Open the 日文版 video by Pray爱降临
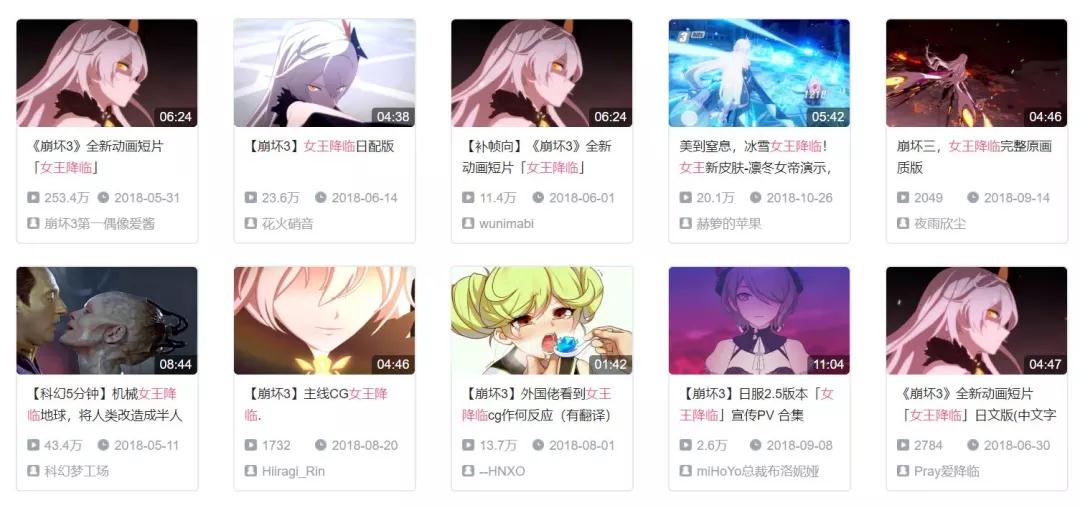 click(976, 320)
